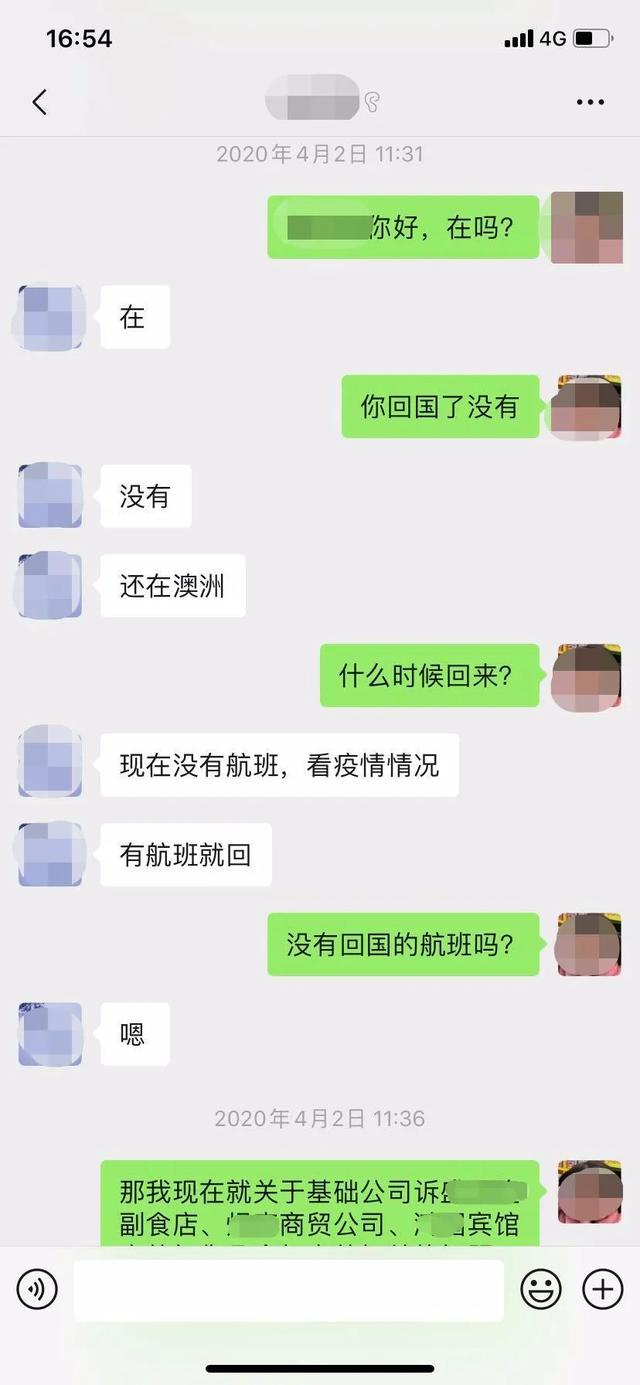640x1385 pixels.
Task: Open contact's avatar beside 还在澳洲 message
Action: (x=50, y=585)
